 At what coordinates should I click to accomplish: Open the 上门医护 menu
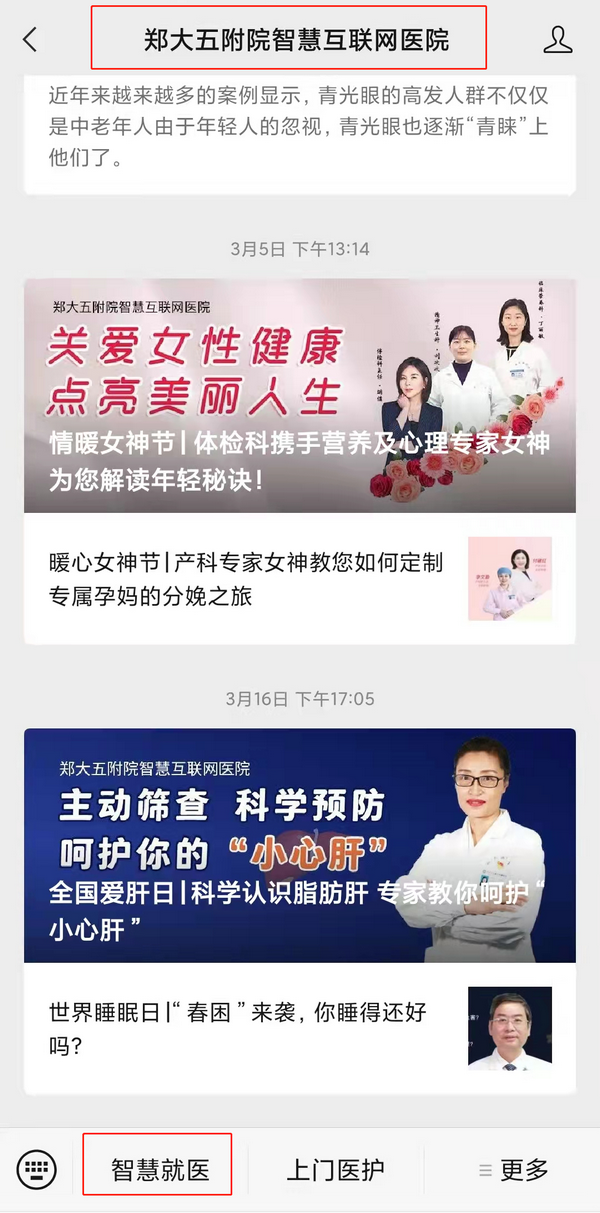(x=336, y=1169)
